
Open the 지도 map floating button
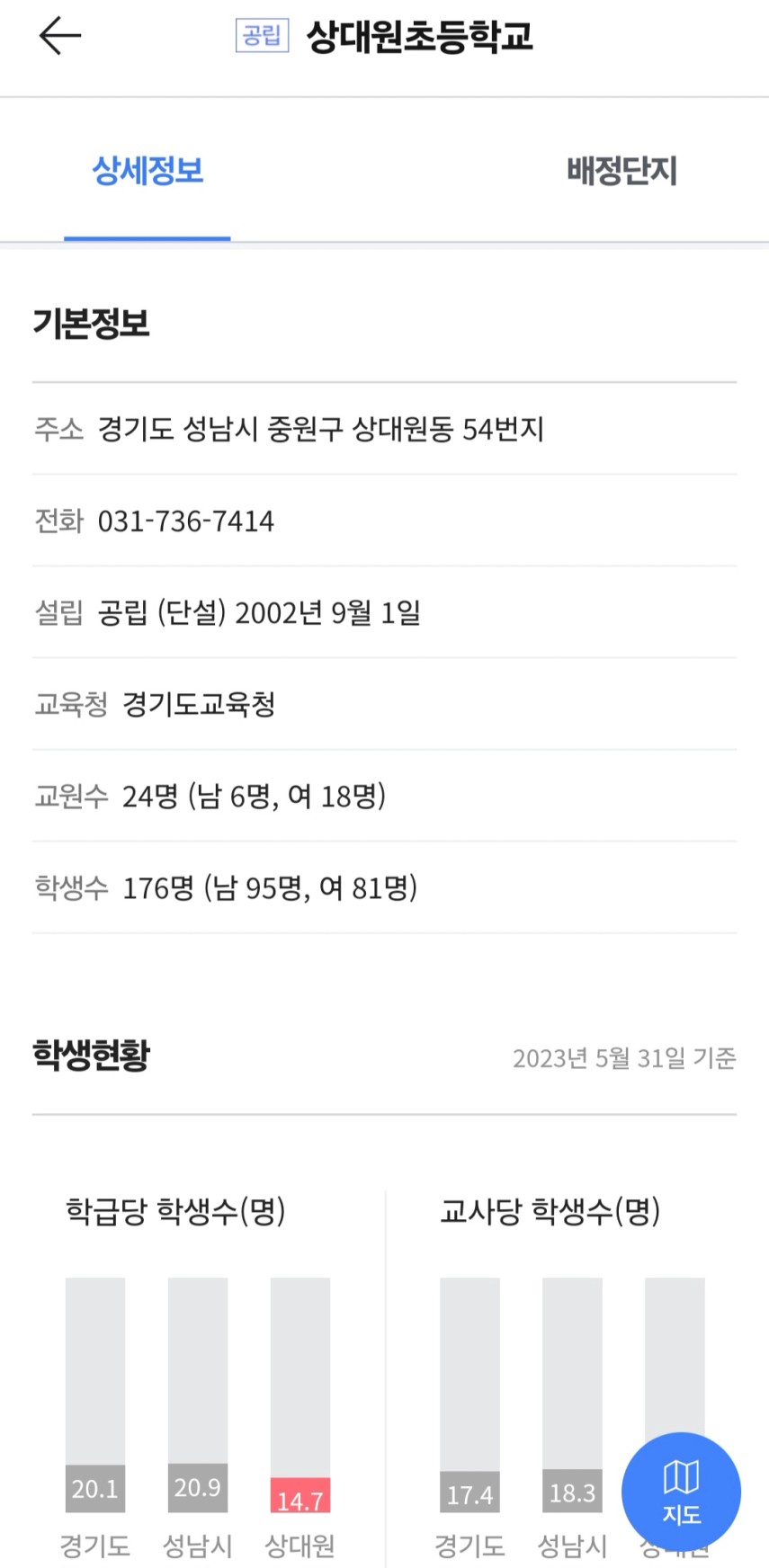tap(681, 1491)
